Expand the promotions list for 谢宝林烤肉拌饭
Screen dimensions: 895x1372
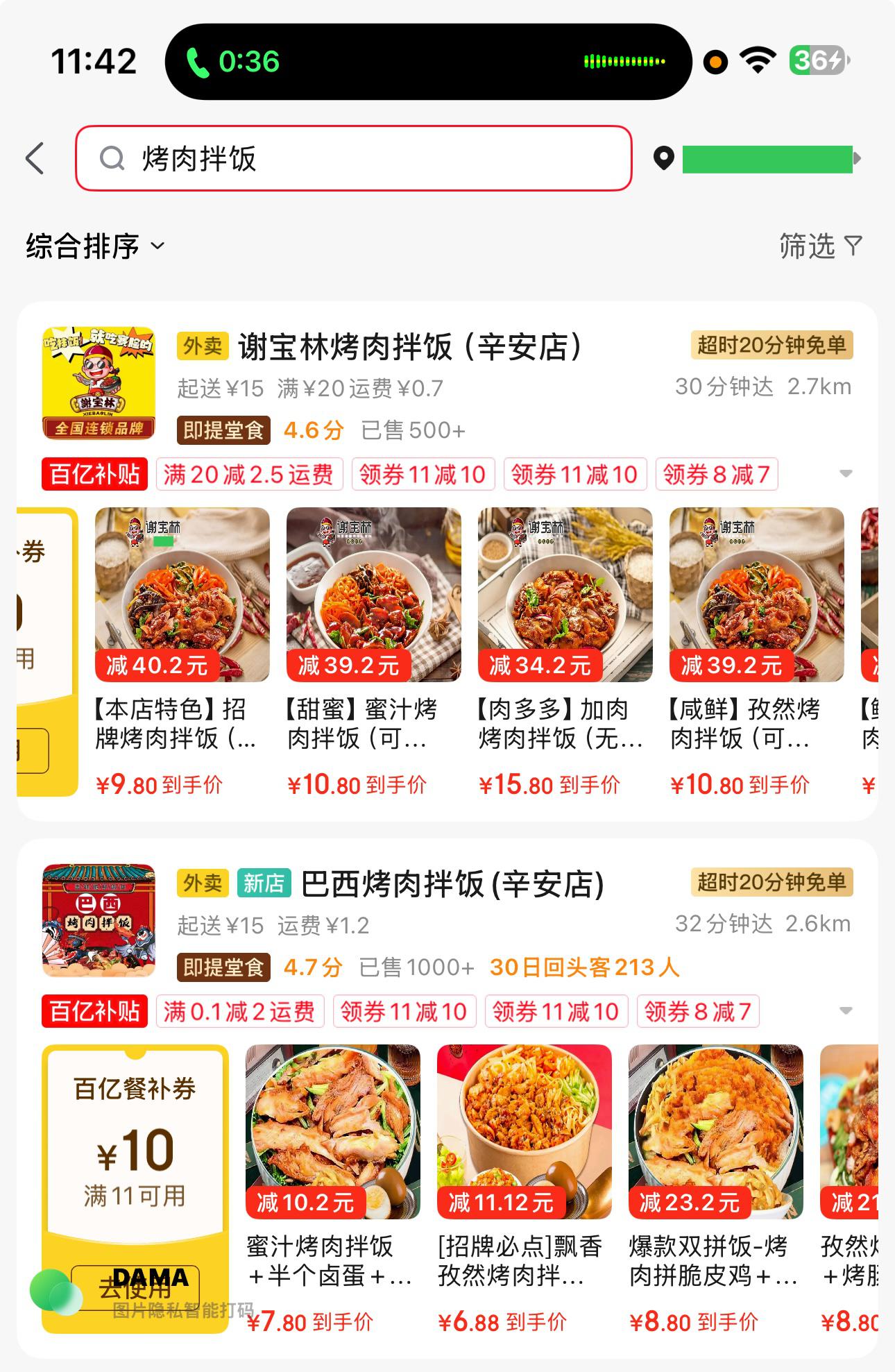(x=845, y=474)
